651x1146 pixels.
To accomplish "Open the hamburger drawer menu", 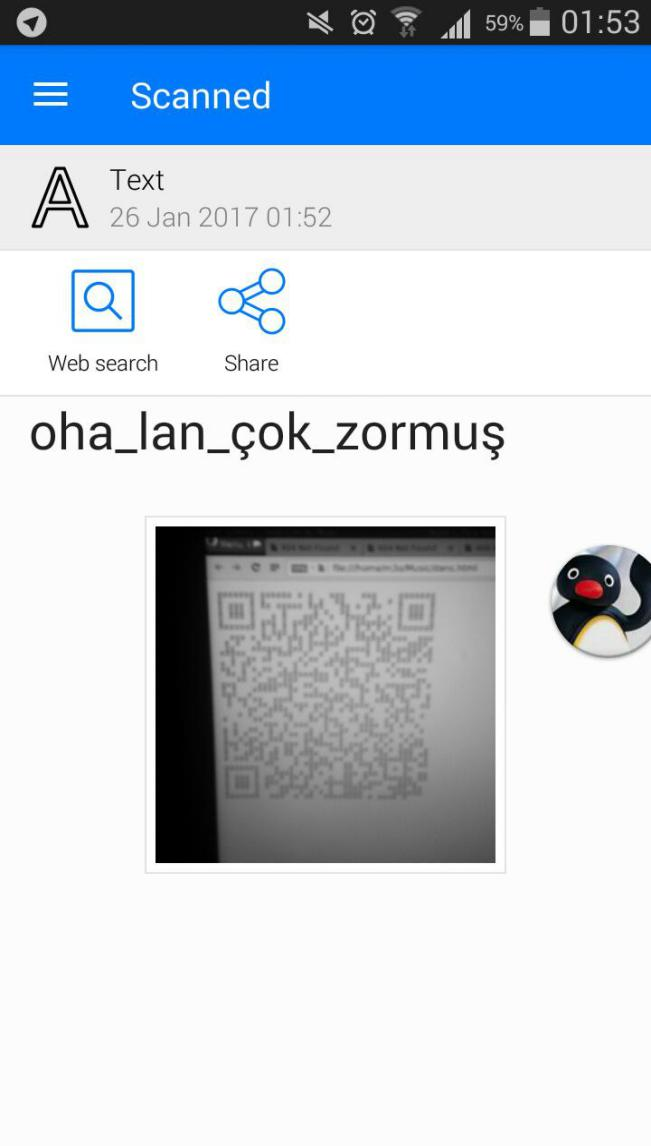I will [50, 95].
